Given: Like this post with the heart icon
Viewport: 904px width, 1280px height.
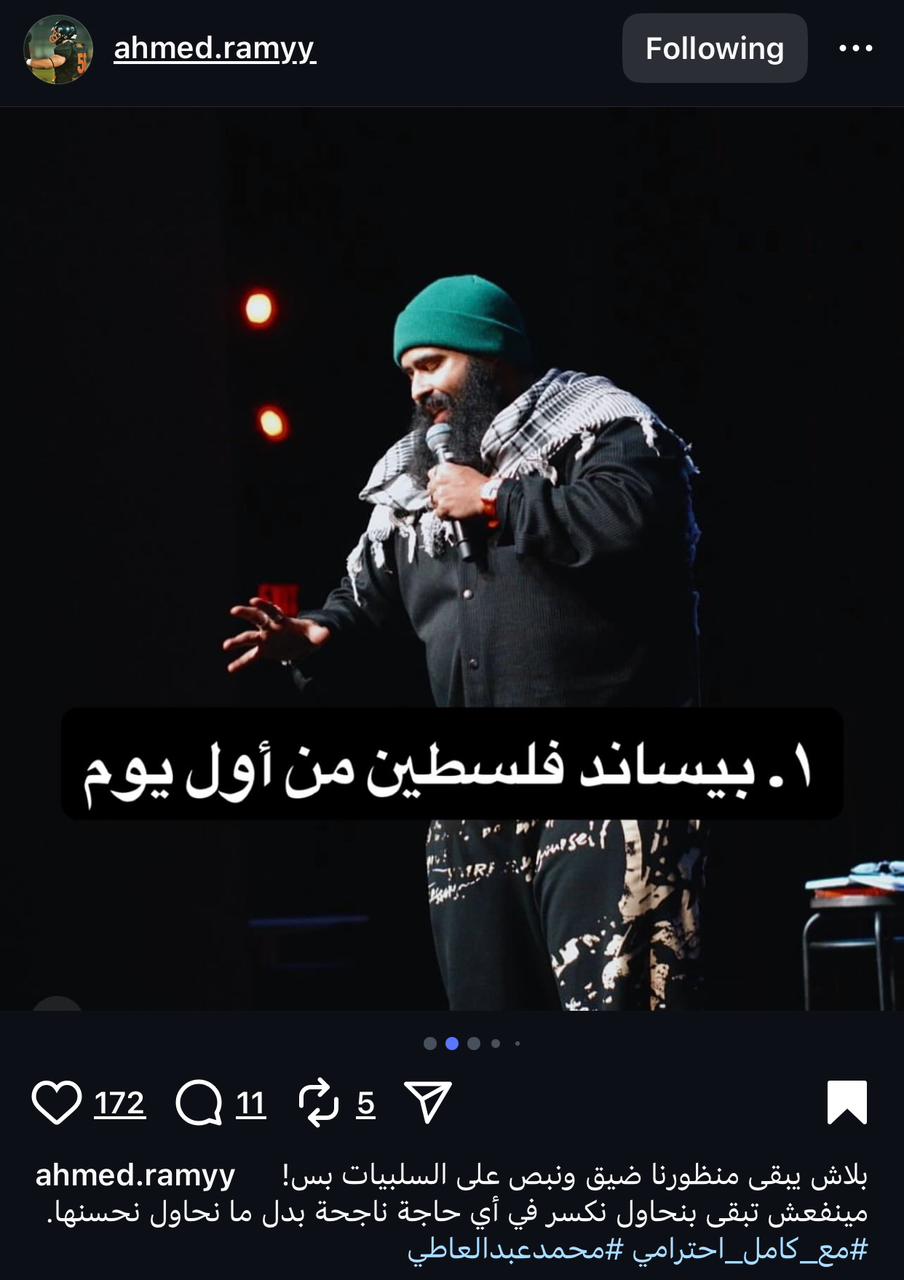Looking at the screenshot, I should [56, 1103].
